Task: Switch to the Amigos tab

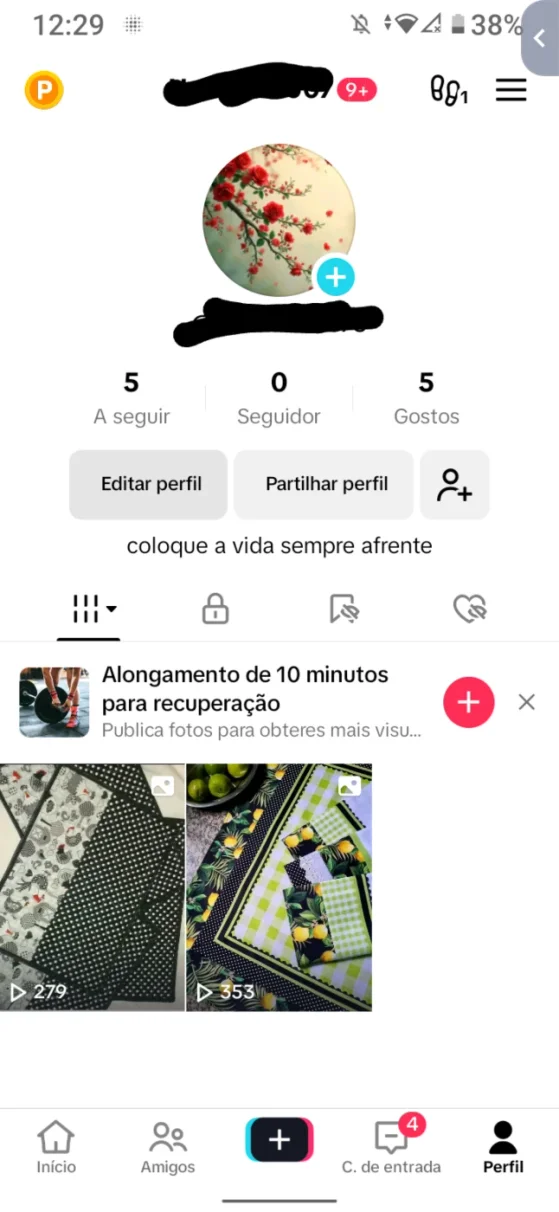Action: [168, 1147]
